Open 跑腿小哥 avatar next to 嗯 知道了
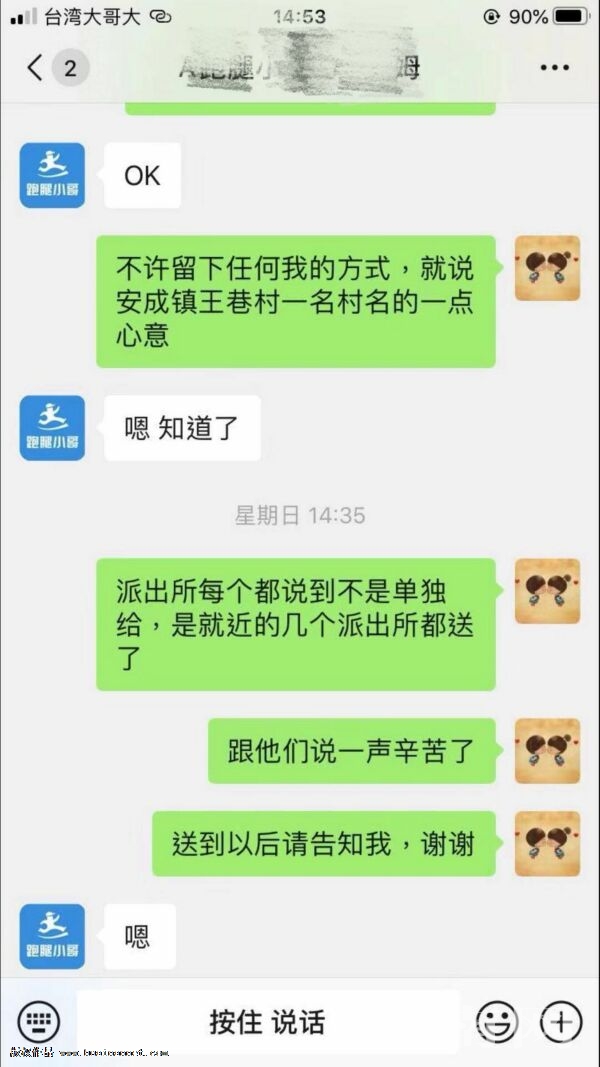600x1067 pixels. [52, 428]
